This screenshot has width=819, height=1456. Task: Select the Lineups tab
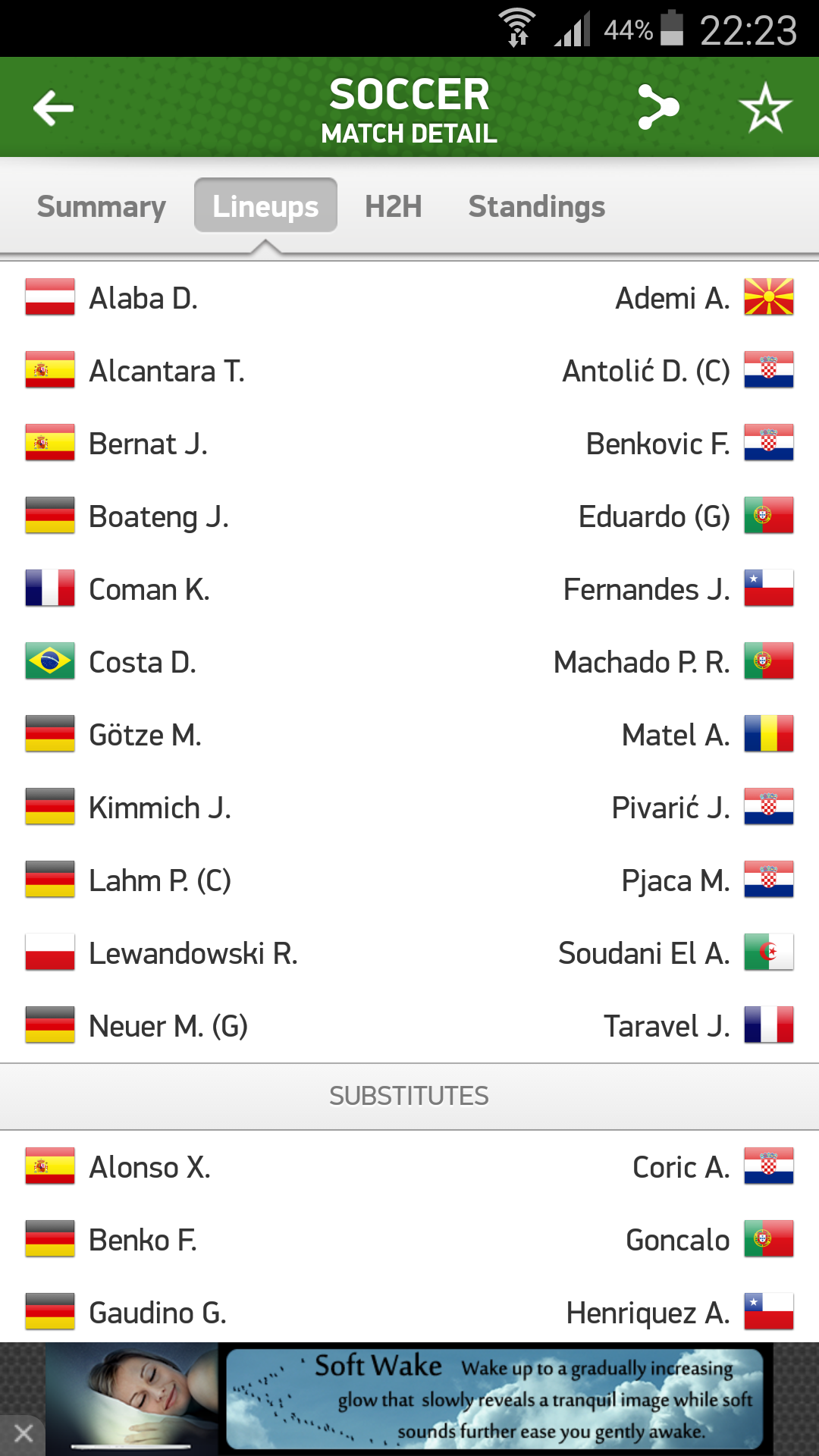coord(265,206)
